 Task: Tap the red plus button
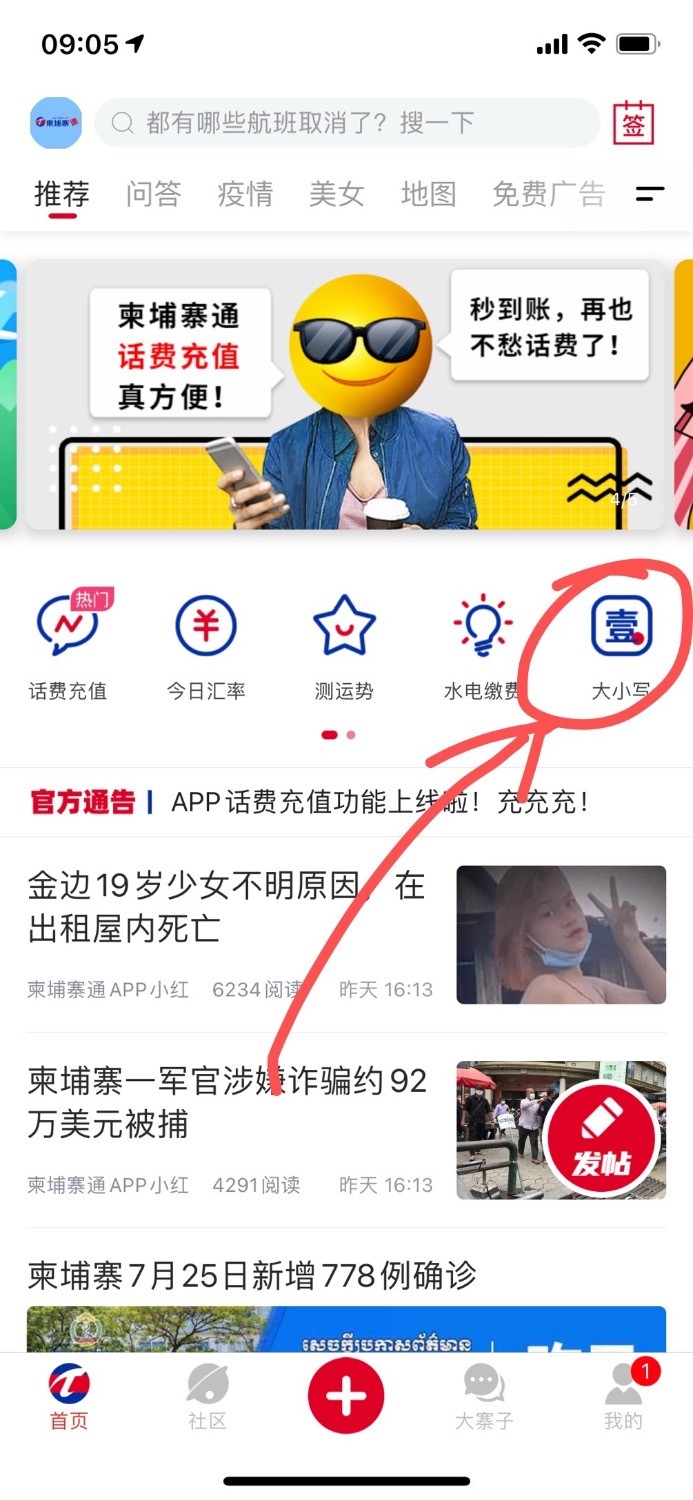(x=346, y=1396)
